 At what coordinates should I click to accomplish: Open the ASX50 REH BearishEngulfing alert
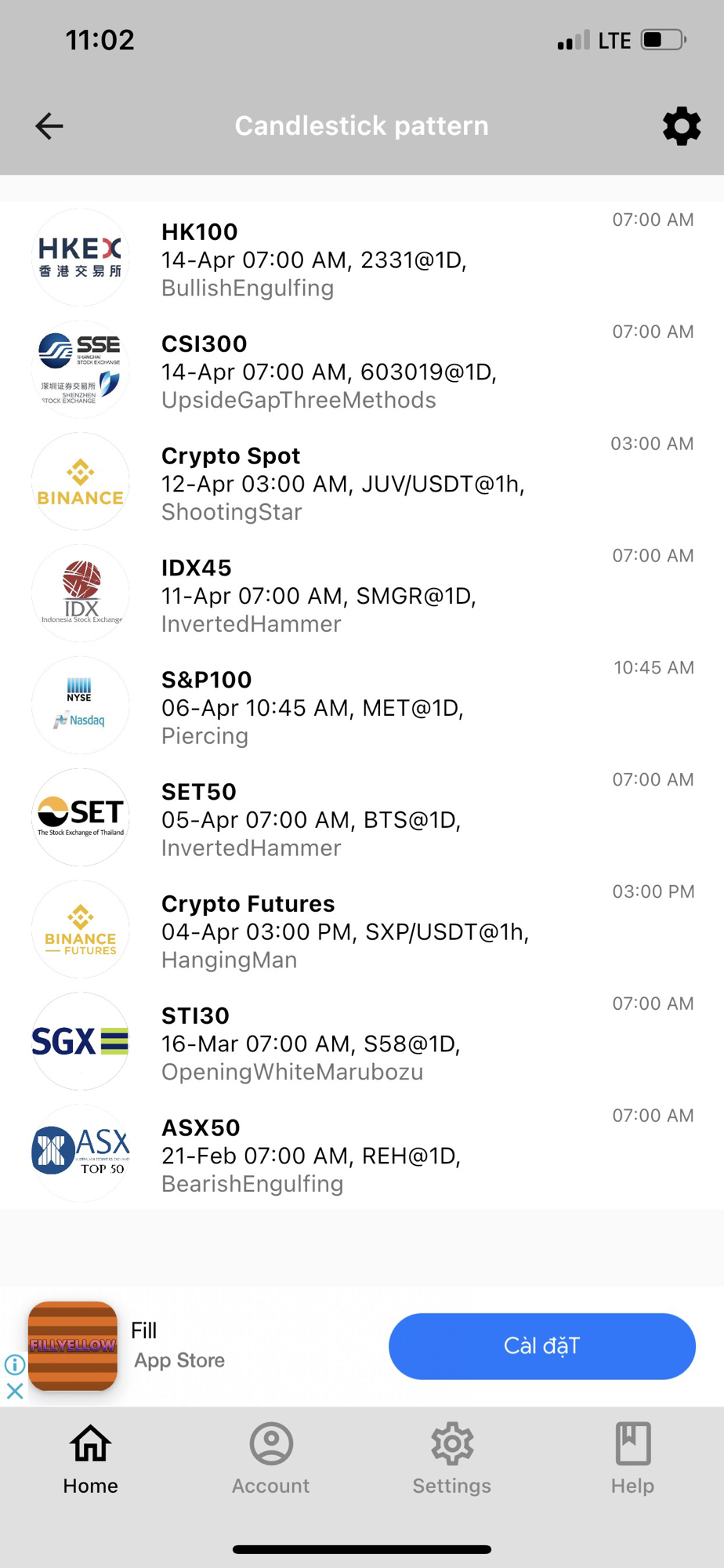362,1154
